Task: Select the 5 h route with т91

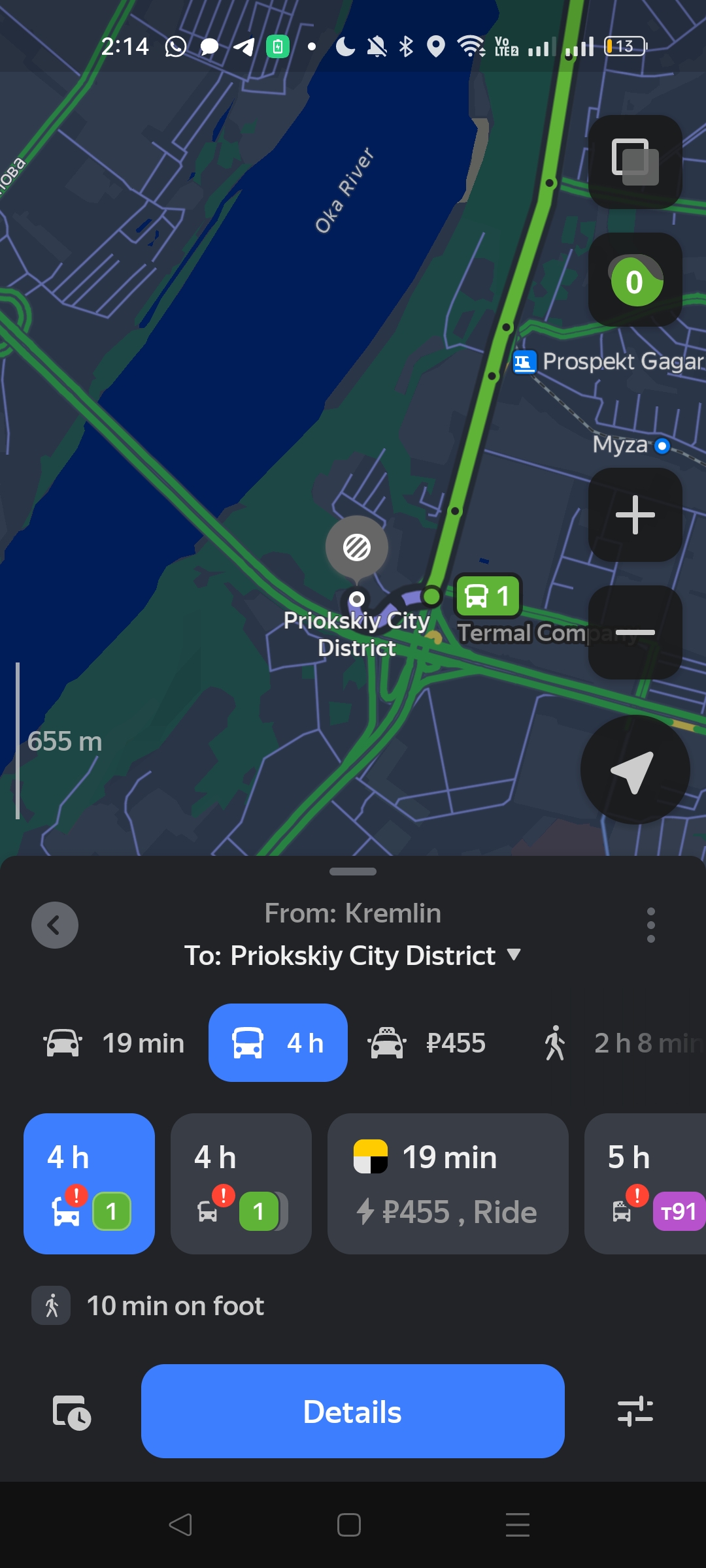Action: (647, 1183)
